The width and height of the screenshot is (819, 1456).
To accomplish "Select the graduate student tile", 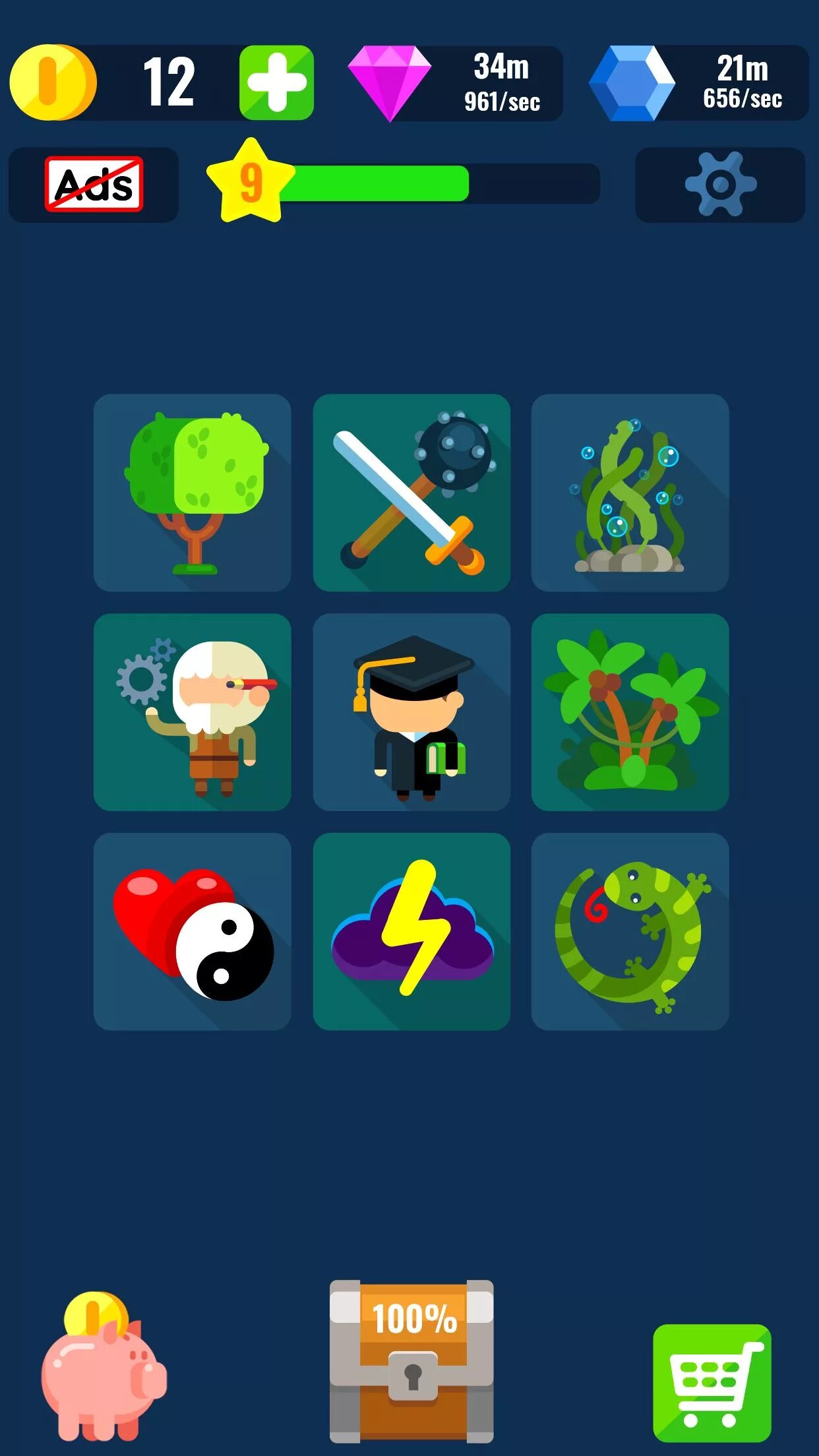I will click(411, 712).
